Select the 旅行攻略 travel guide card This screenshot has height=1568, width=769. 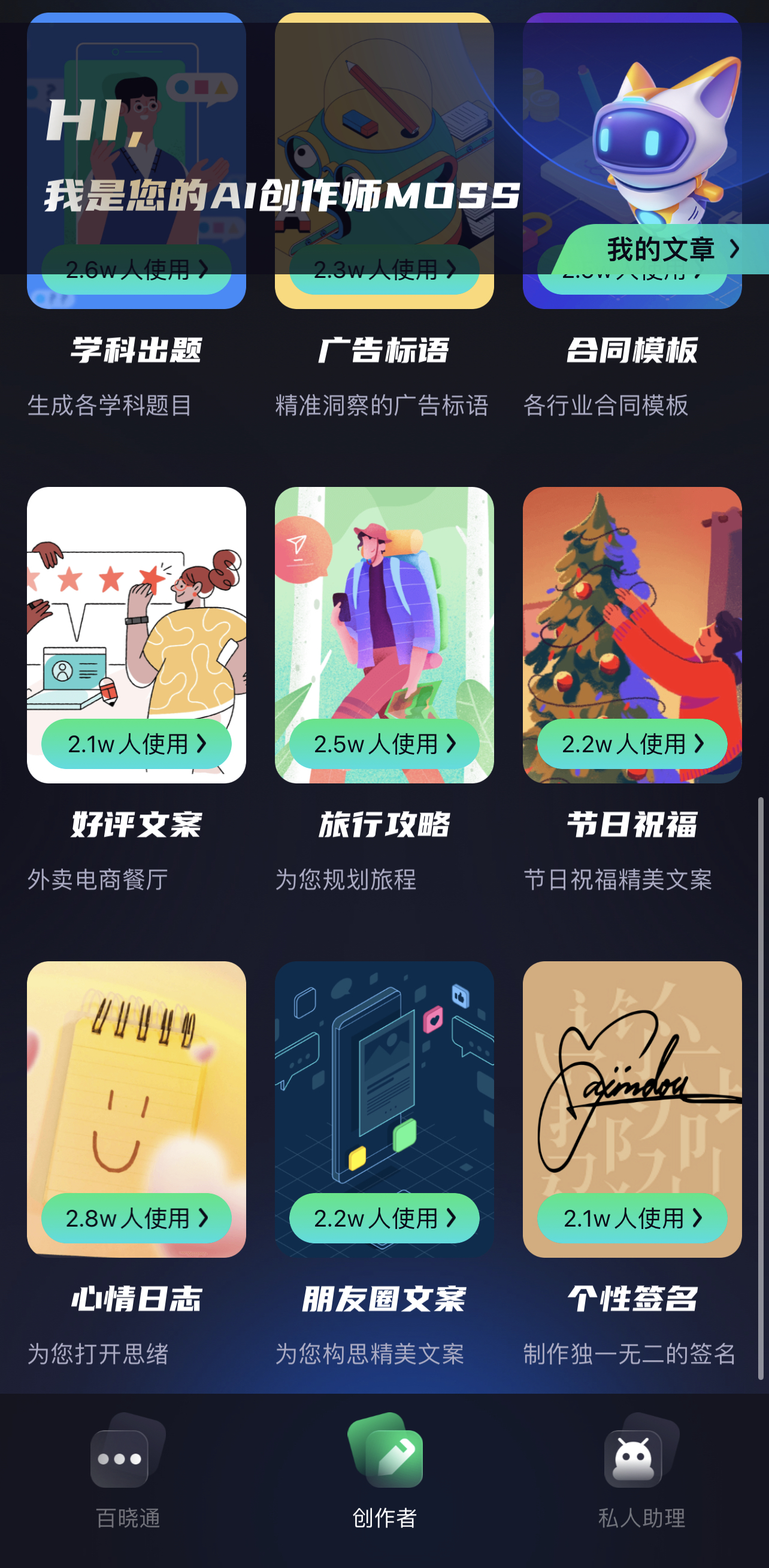[x=384, y=634]
